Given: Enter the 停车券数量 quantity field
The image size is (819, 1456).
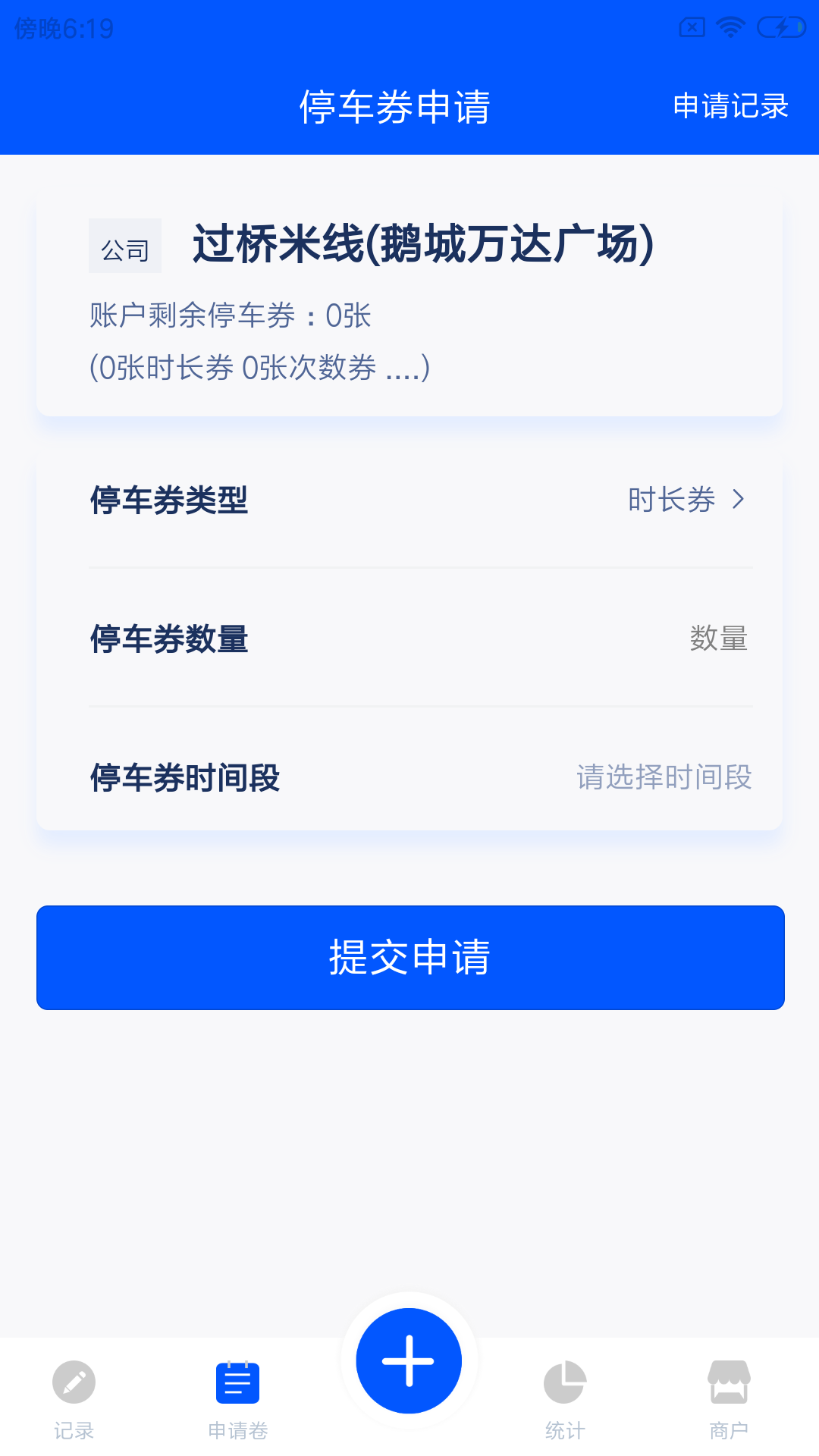Looking at the screenshot, I should 717,639.
